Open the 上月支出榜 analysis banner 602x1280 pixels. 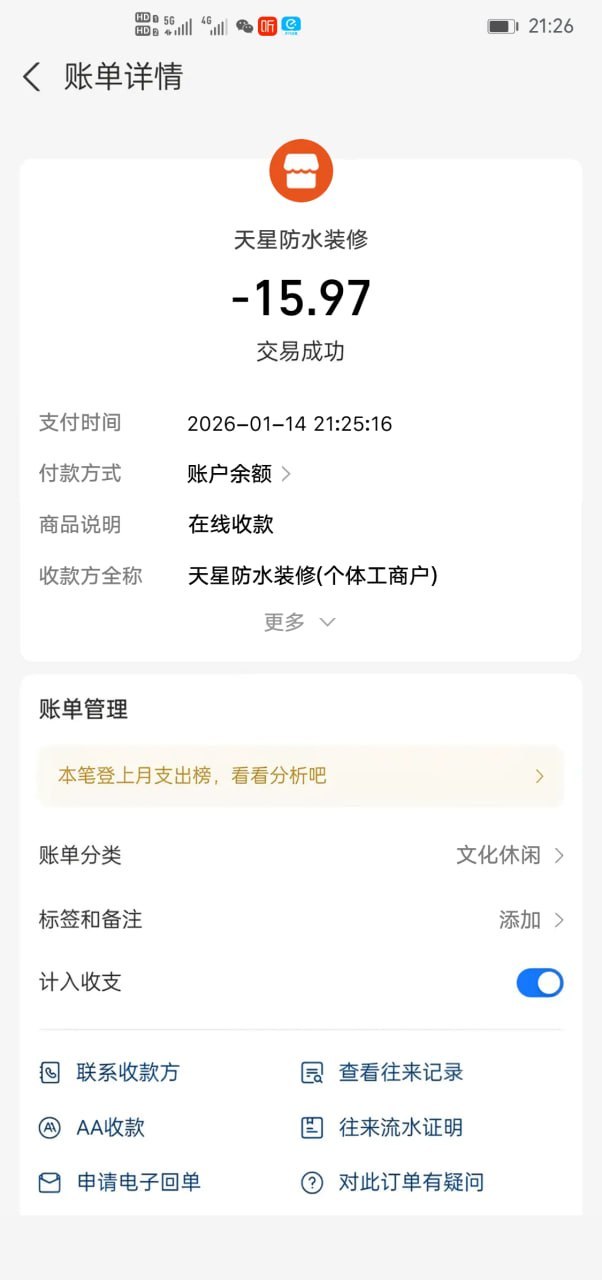(x=300, y=776)
